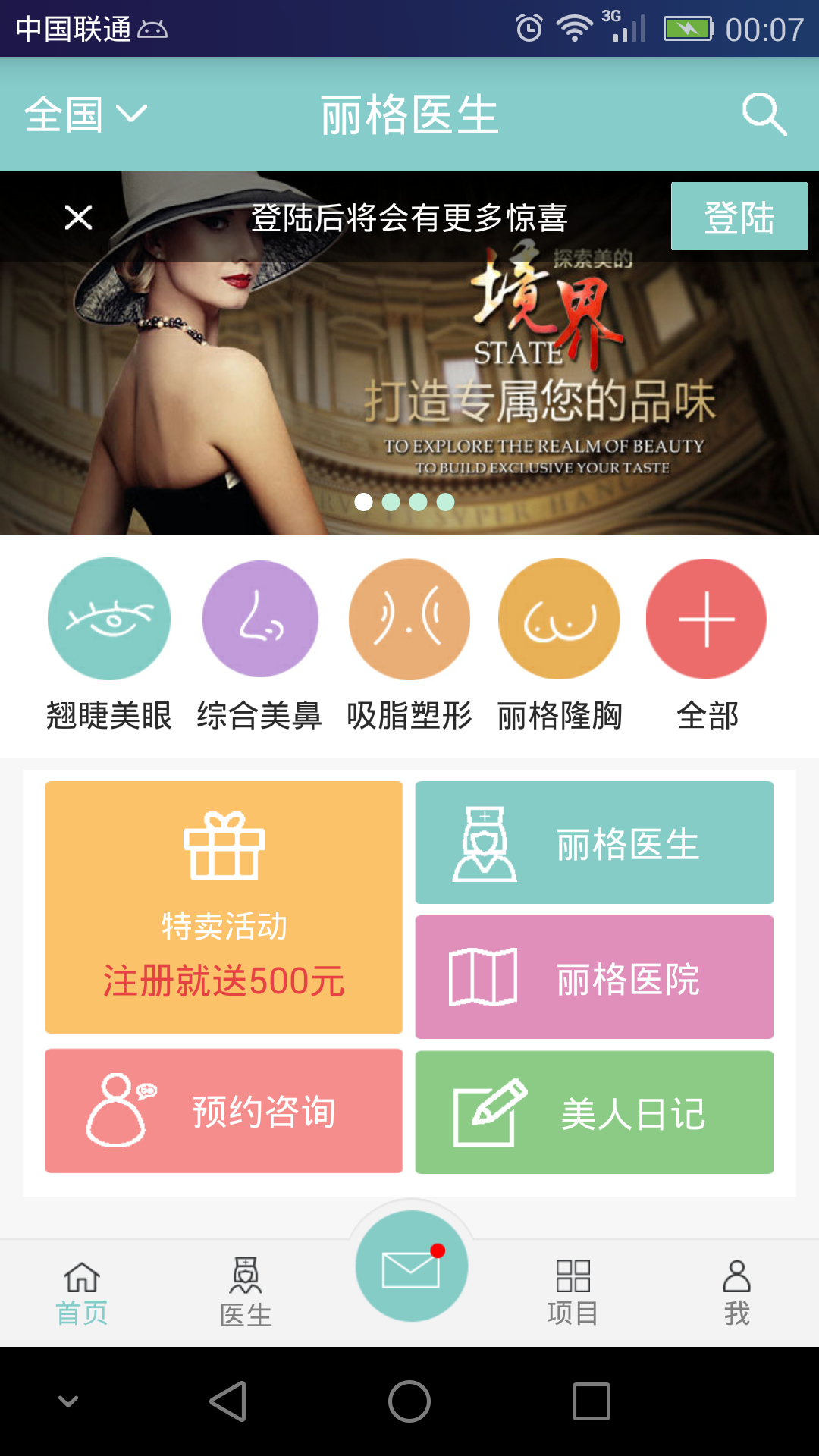
Task: Select the 吸脂塑形 category
Action: [409, 619]
